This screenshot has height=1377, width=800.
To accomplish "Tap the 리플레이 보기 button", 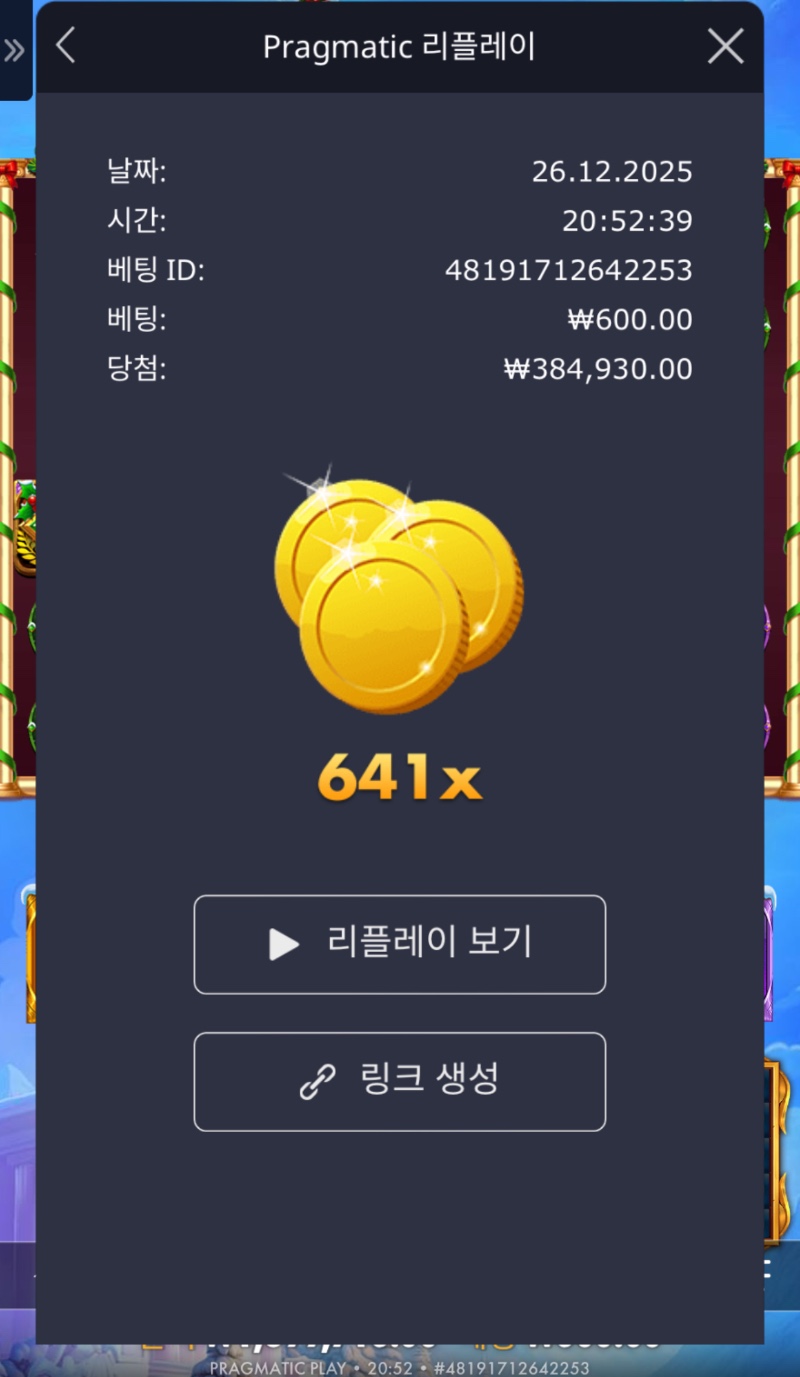I will click(399, 944).
